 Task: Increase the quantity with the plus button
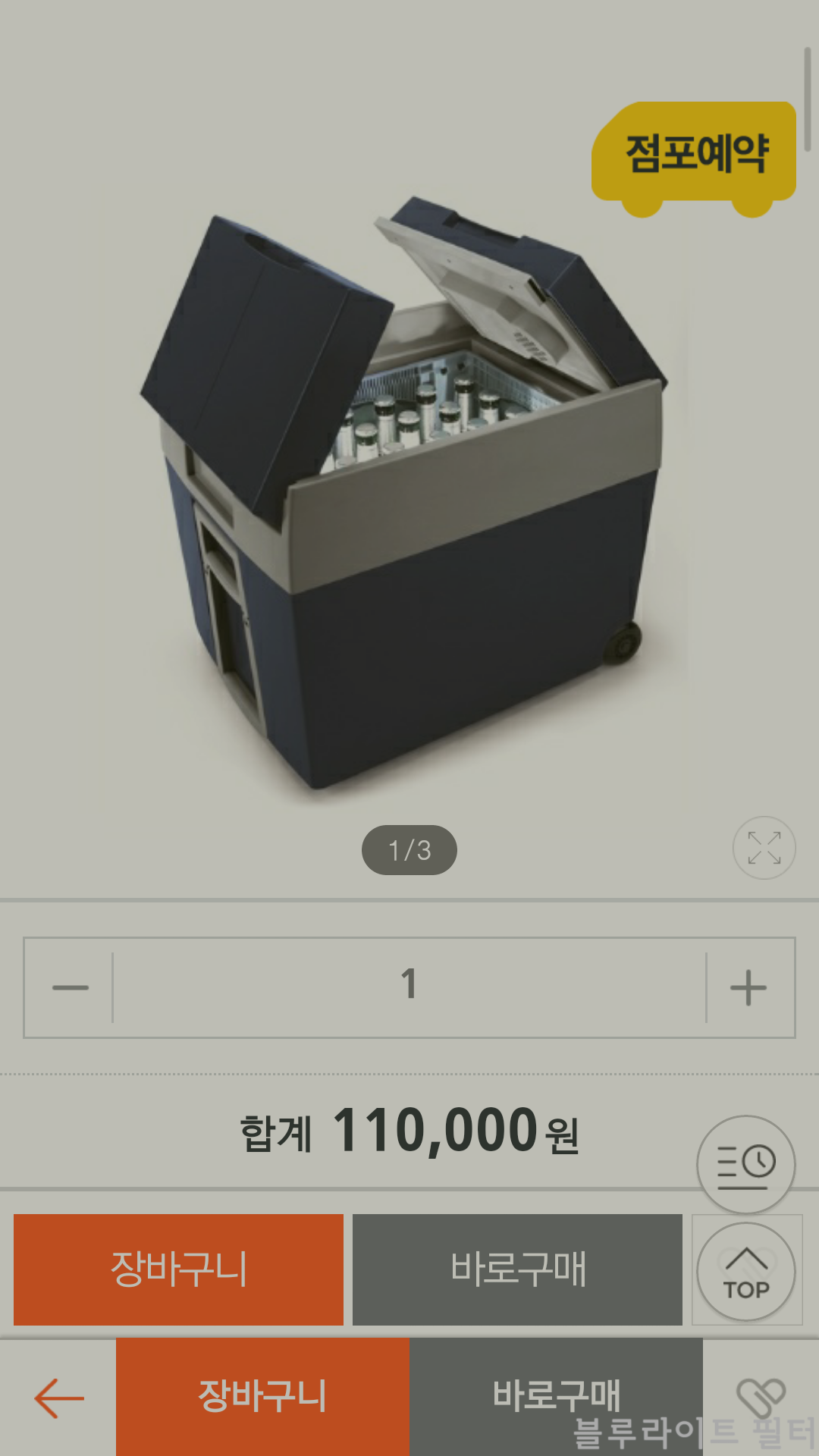[748, 987]
